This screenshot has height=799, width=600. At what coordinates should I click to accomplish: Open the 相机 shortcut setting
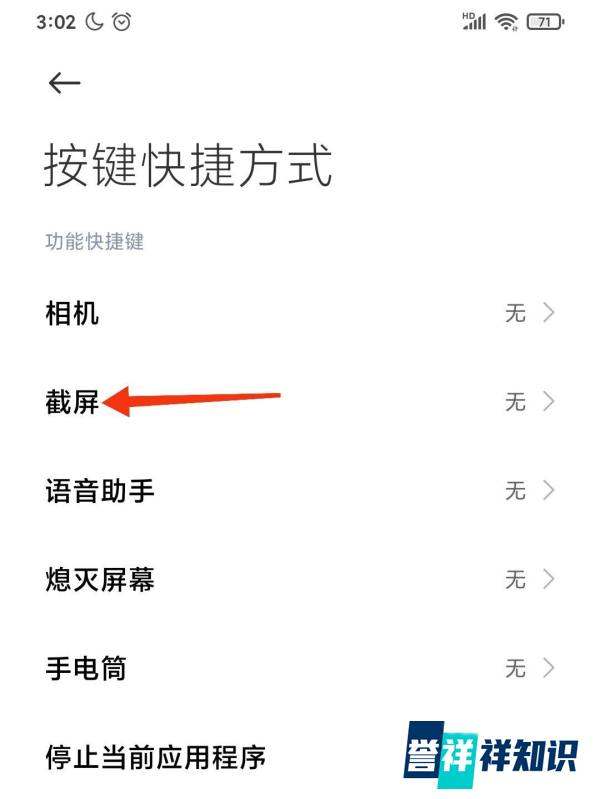(300, 313)
